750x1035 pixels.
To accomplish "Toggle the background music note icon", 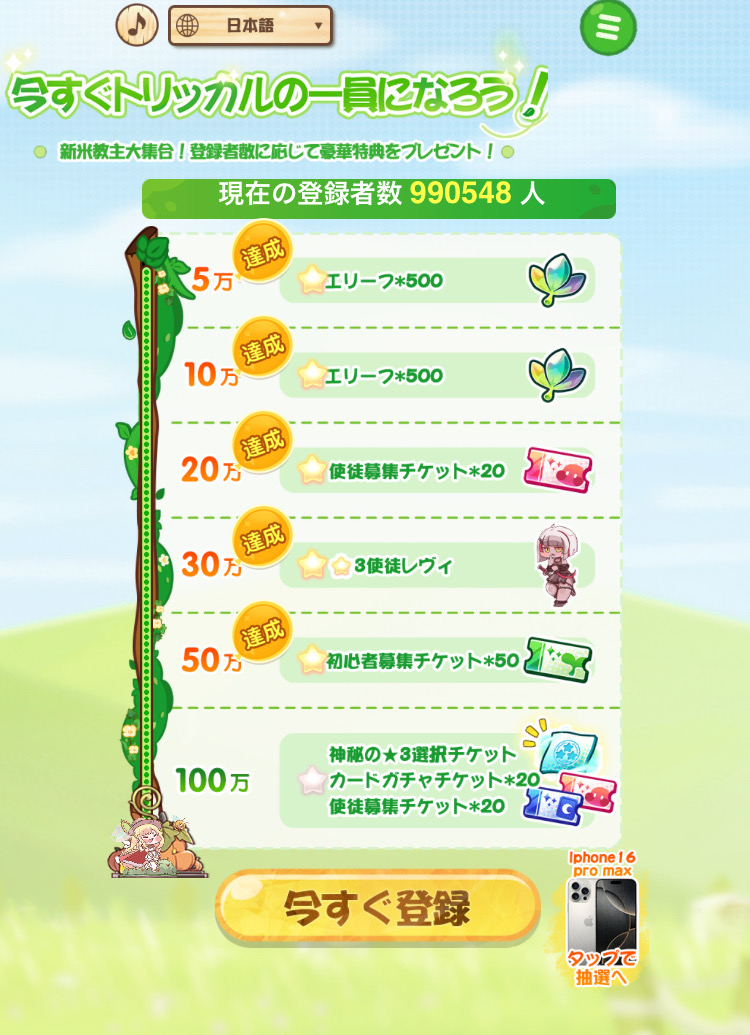I will (x=137, y=25).
